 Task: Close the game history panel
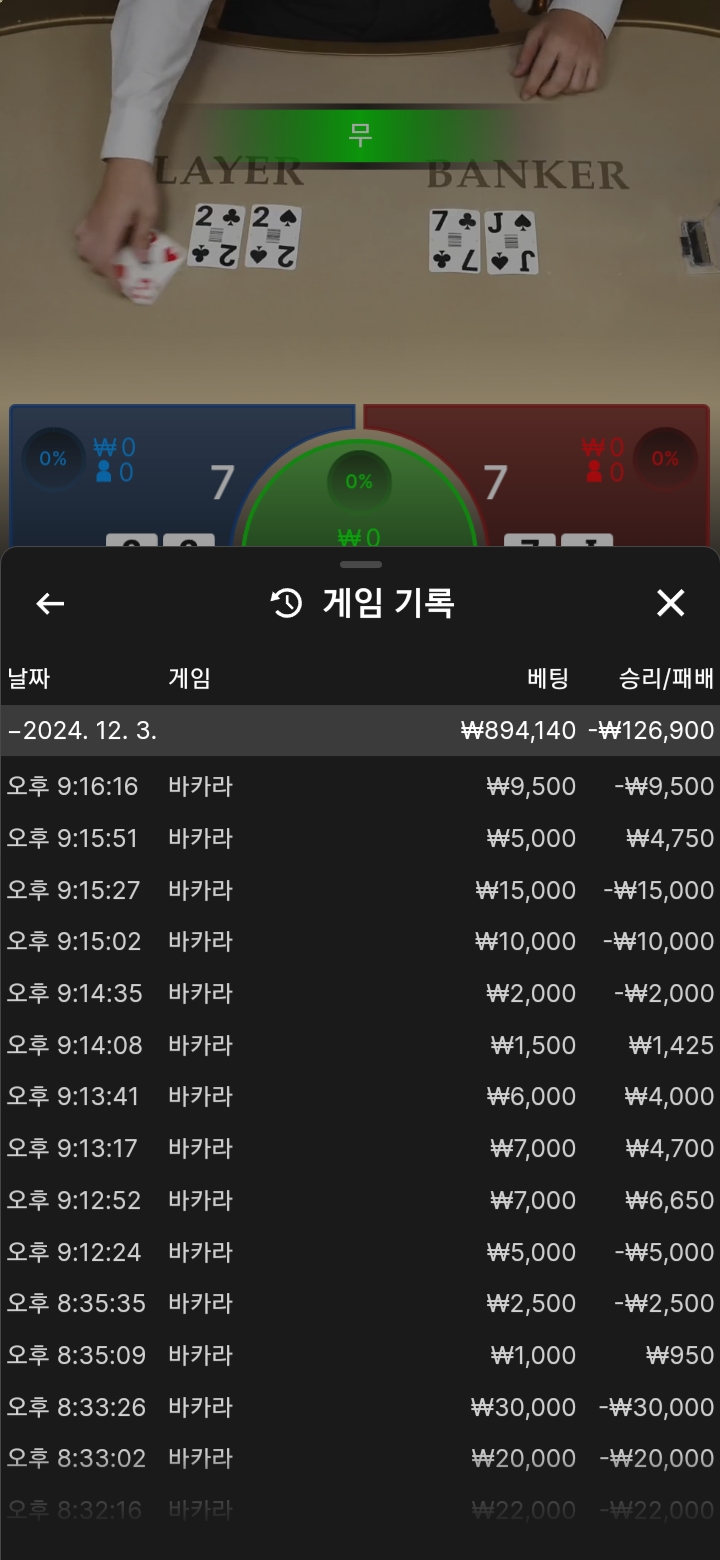pos(670,603)
